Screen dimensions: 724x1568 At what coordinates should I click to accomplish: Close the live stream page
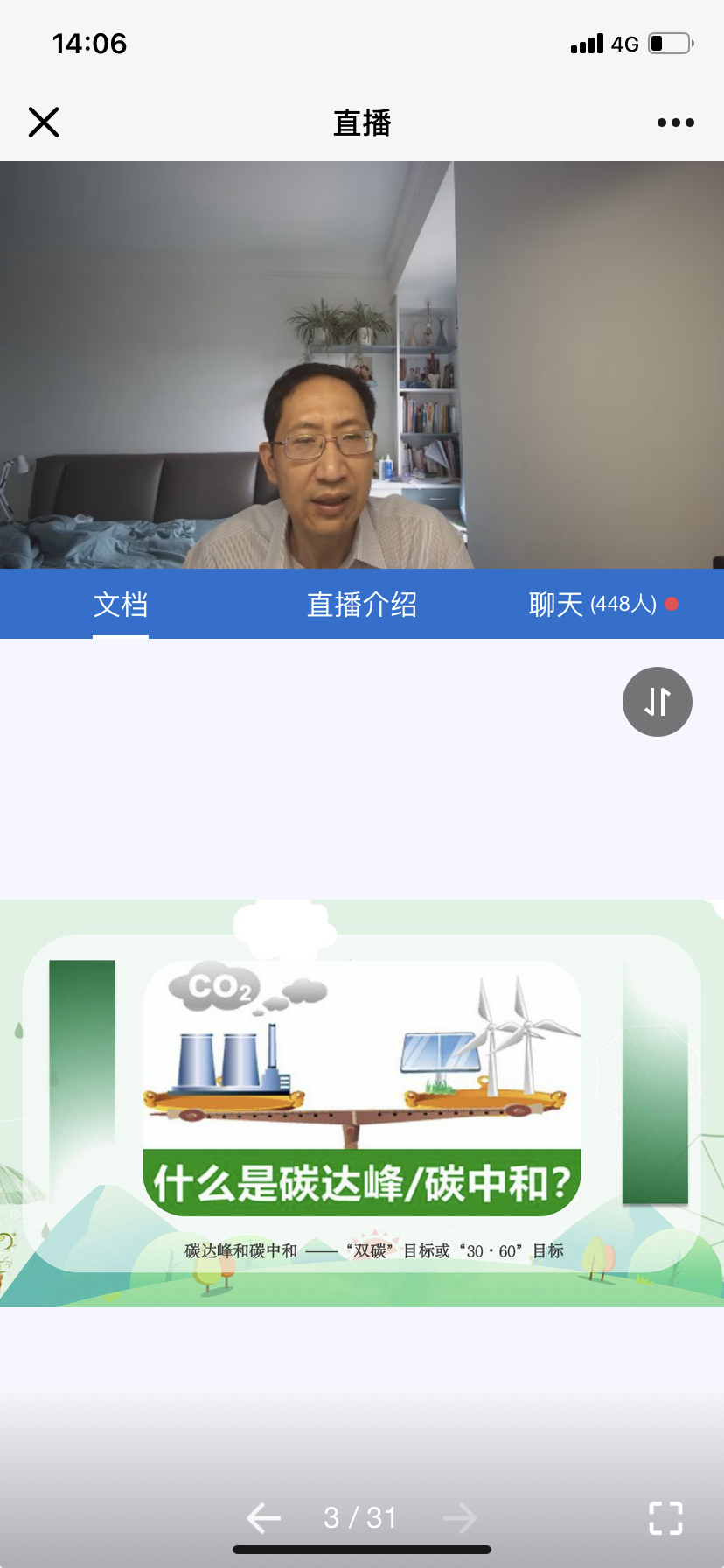pos(44,122)
